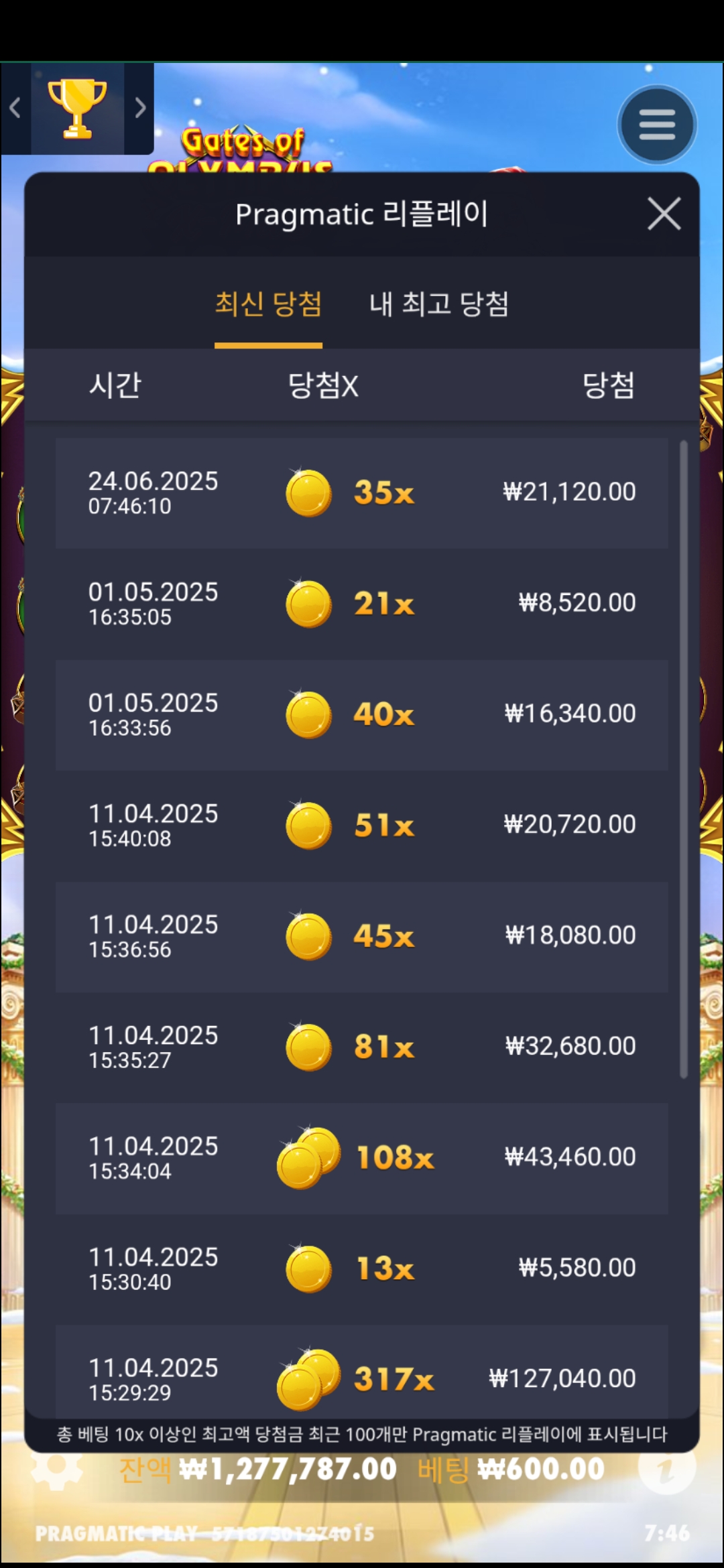Close the Pragmatic replay dialog
Viewport: 724px width, 1568px height.
pyautogui.click(x=664, y=214)
